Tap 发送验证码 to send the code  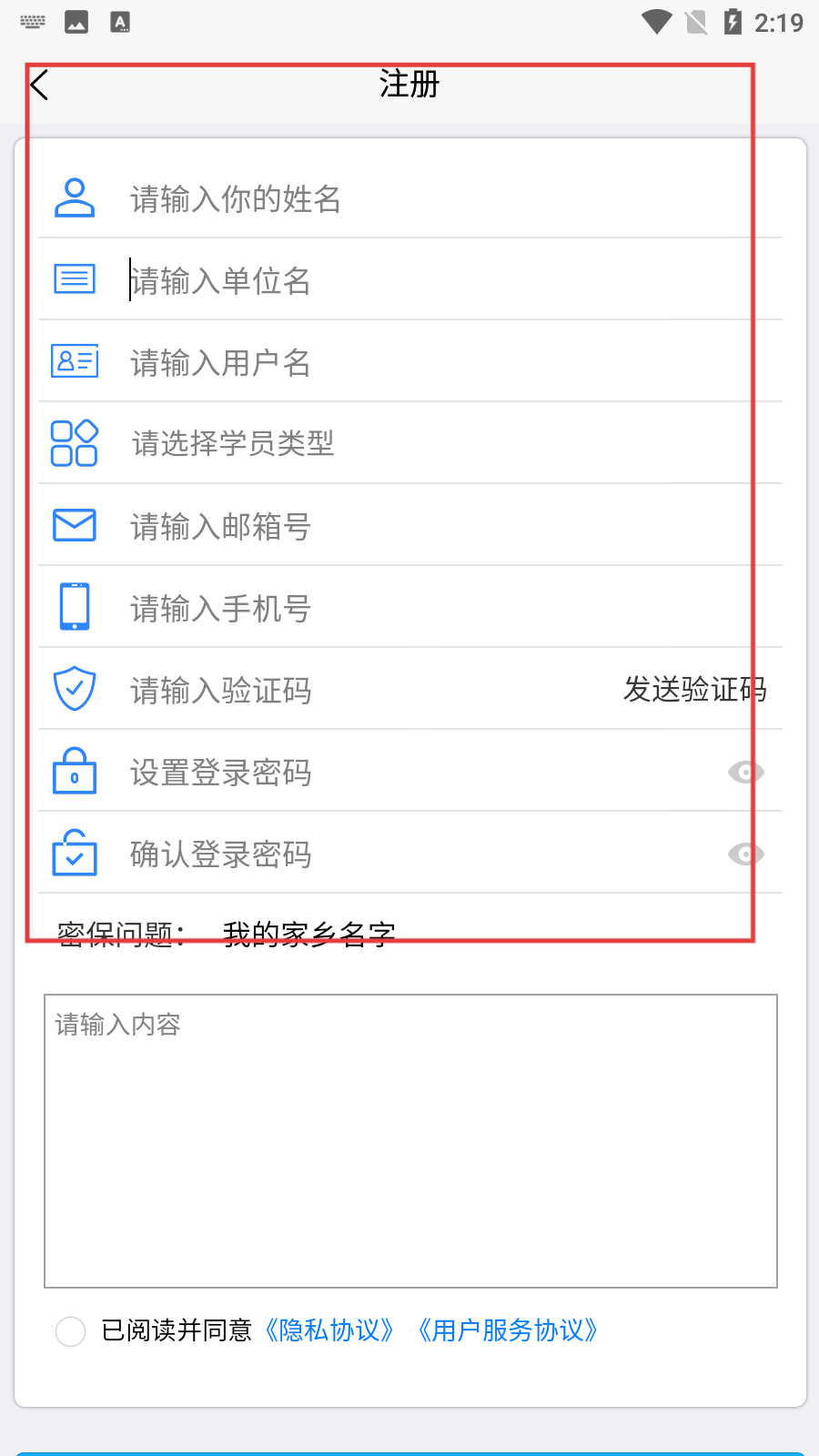694,690
